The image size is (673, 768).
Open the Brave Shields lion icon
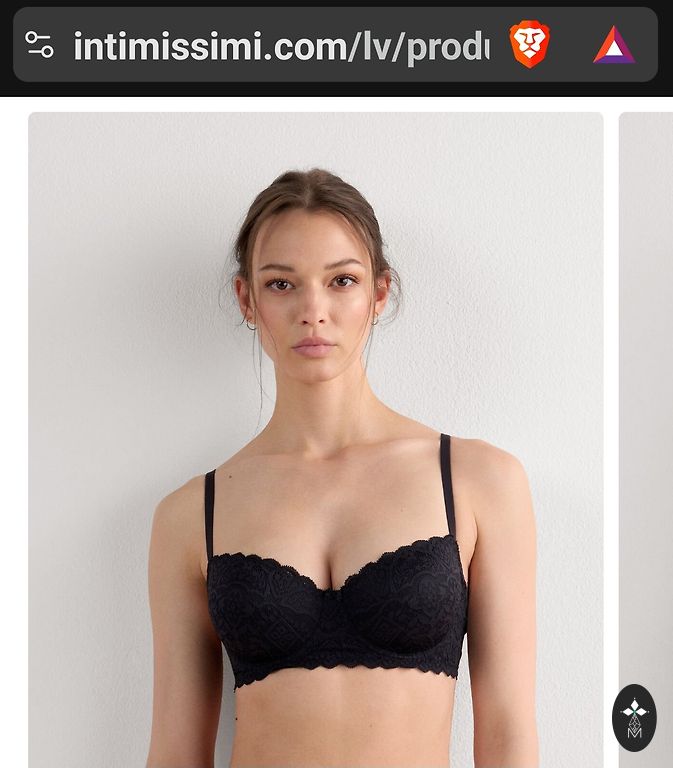click(x=529, y=45)
